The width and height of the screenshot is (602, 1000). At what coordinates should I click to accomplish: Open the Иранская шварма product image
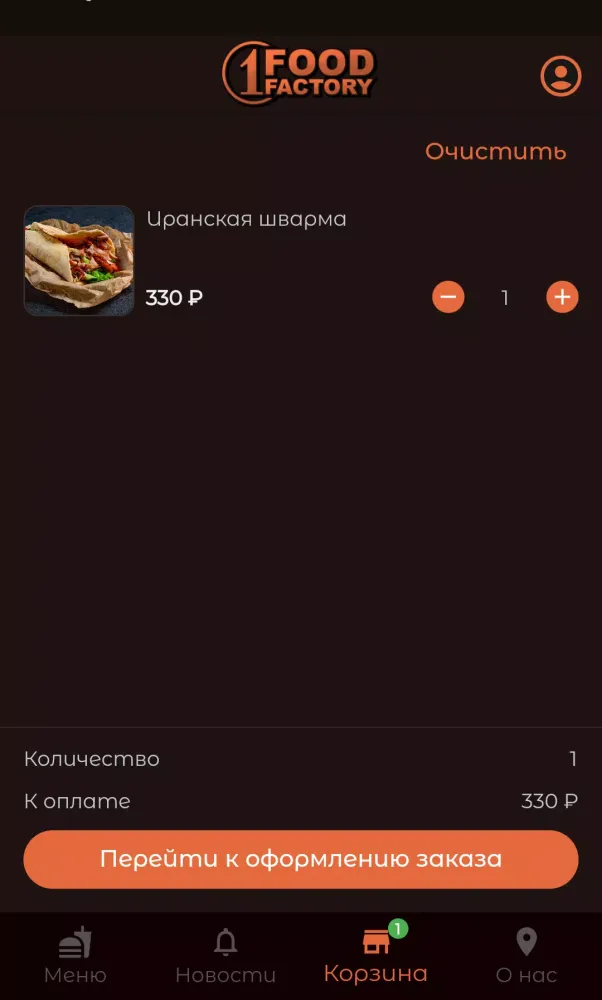pyautogui.click(x=79, y=261)
